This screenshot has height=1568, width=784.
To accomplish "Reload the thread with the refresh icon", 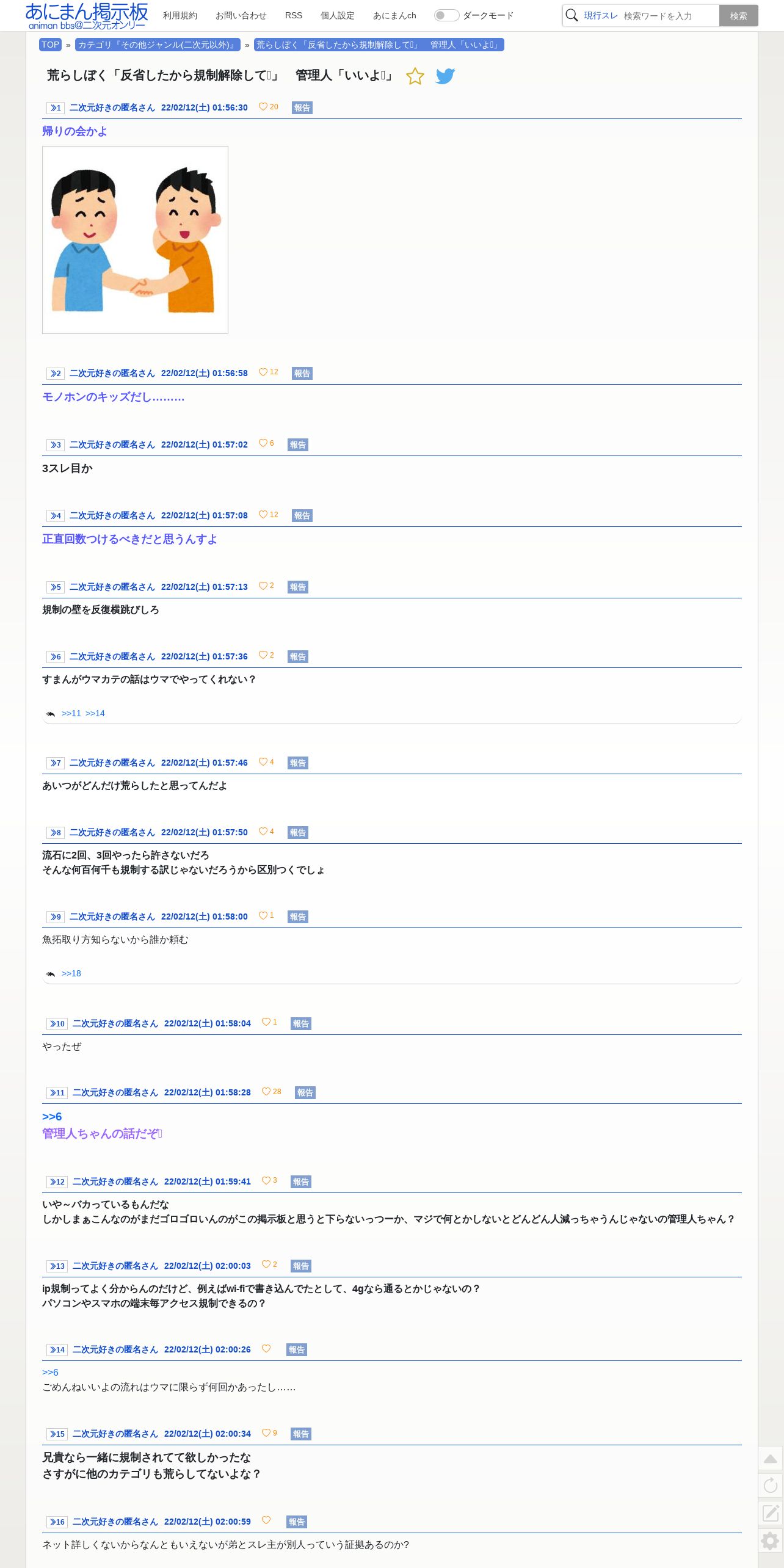I will [x=771, y=1486].
